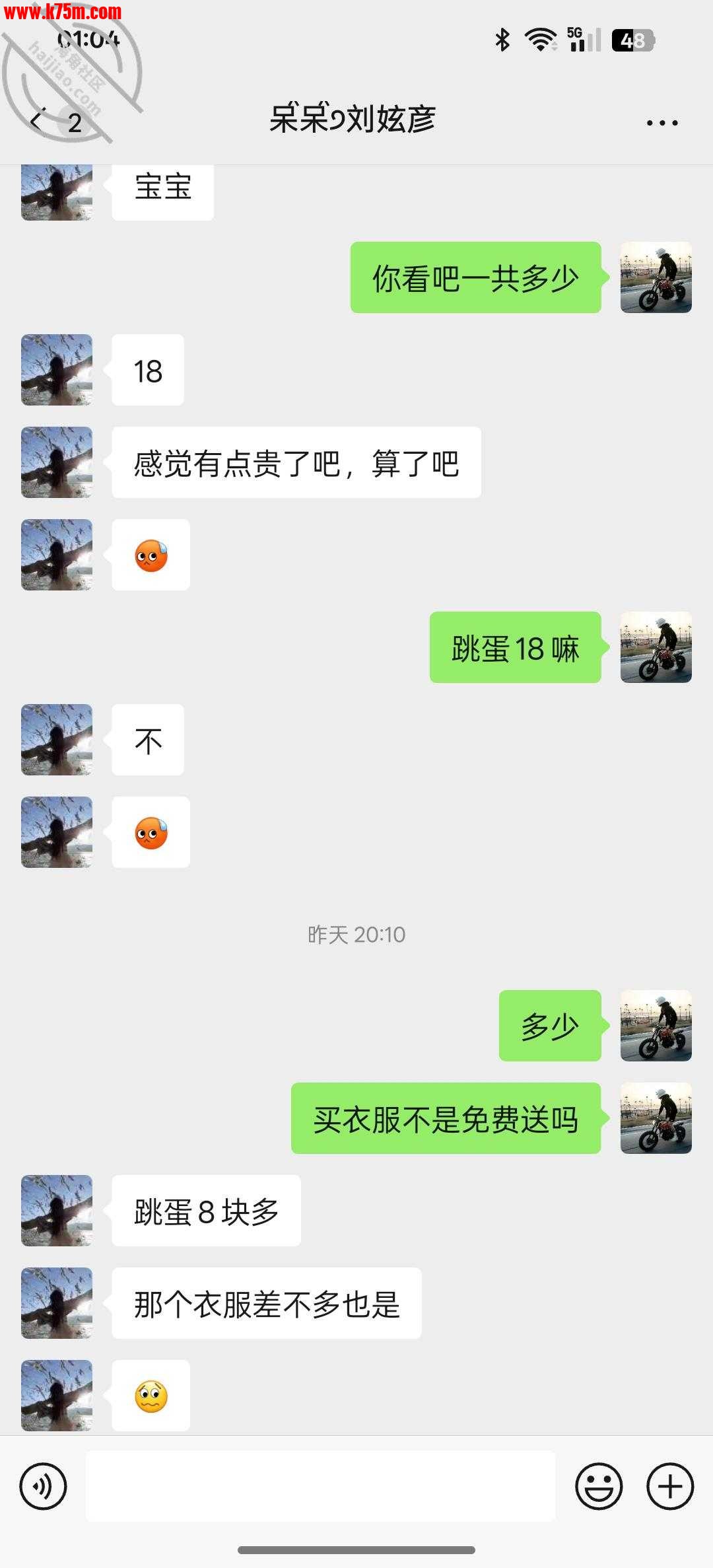Tap my avatar beside 你看吧一共多少

(x=656, y=277)
